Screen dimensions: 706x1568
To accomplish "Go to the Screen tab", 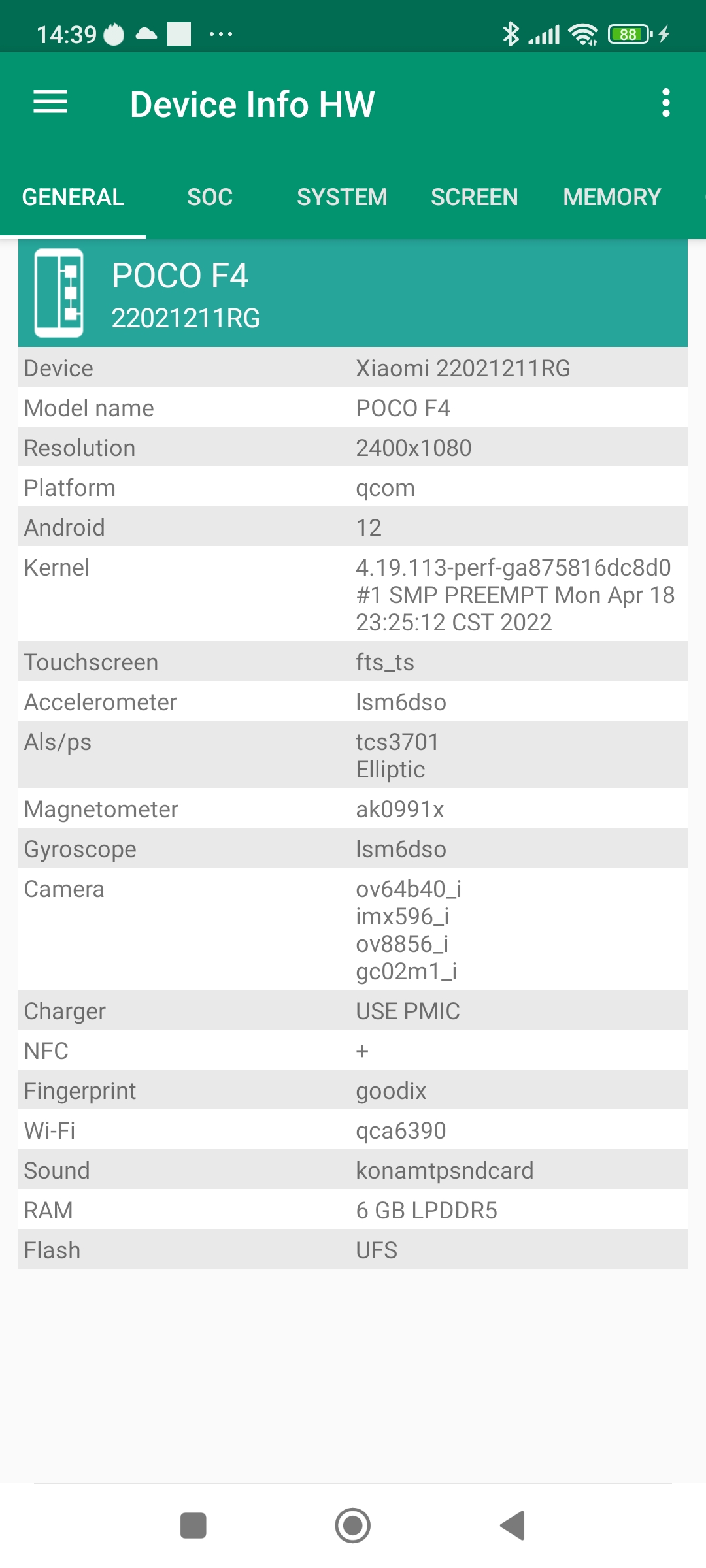I will [x=474, y=197].
